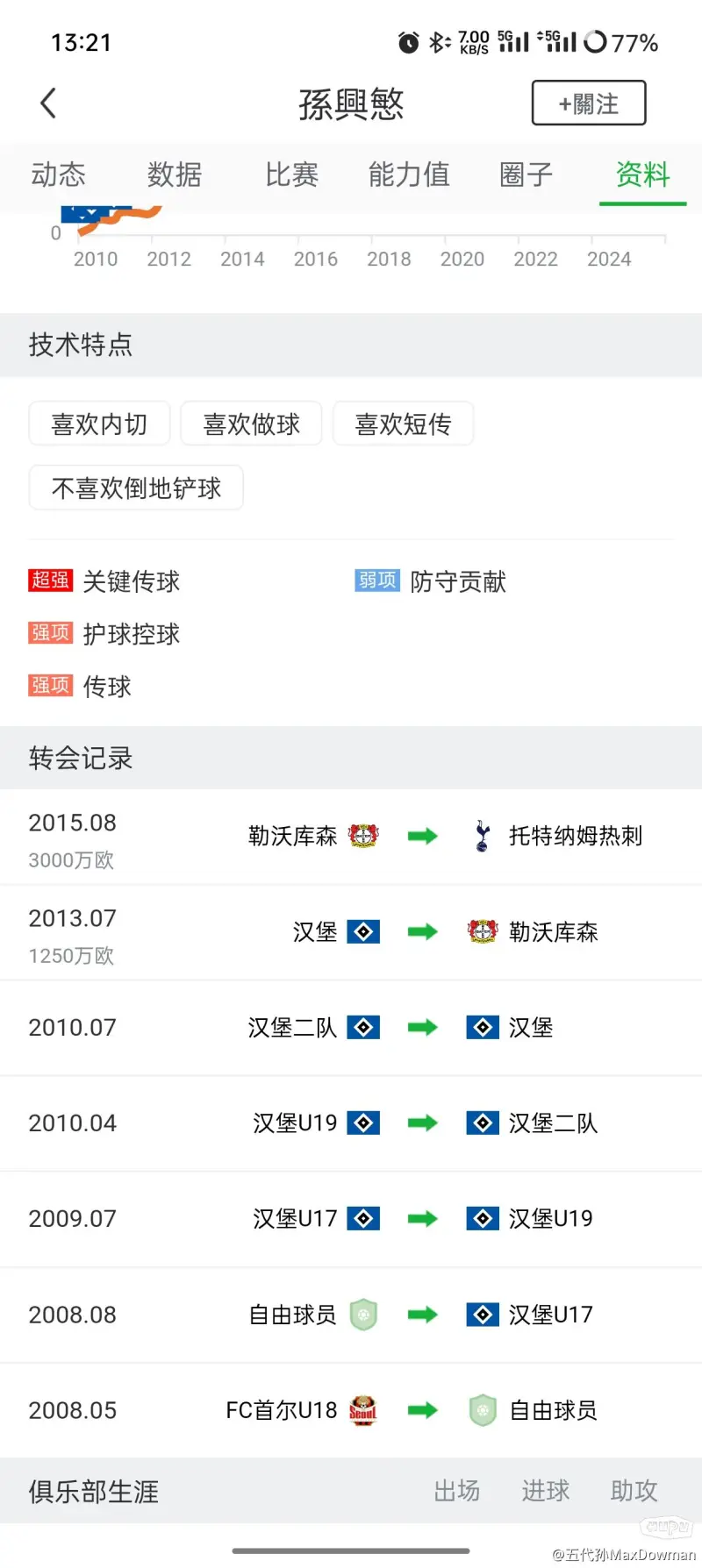Viewport: 702px width, 1568px height.
Task: Open 2010.07 transfer from 汉堡二队 to 汉堡
Action: tap(351, 1029)
